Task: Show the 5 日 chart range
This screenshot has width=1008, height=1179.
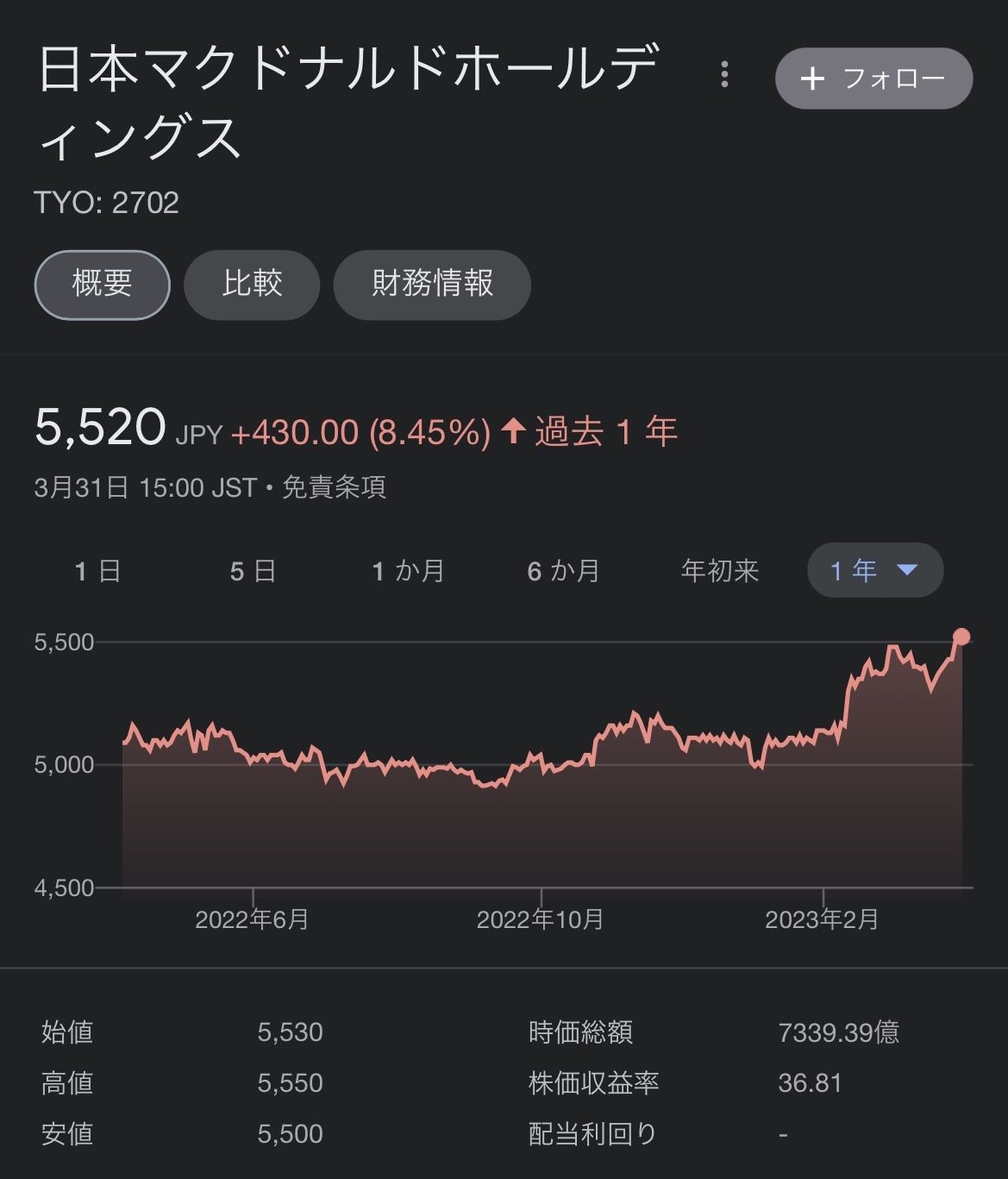Action: coord(253,571)
